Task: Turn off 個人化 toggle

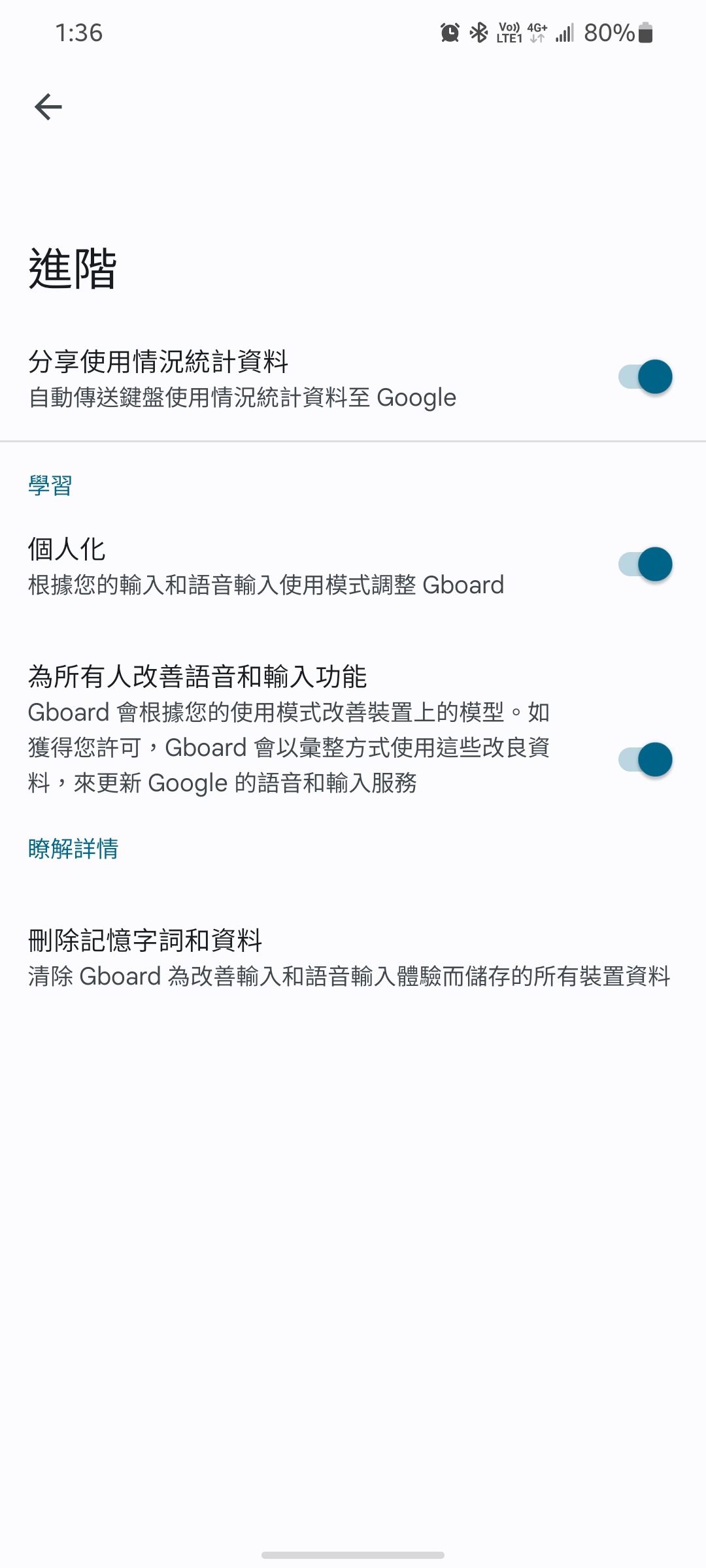Action: [x=646, y=564]
